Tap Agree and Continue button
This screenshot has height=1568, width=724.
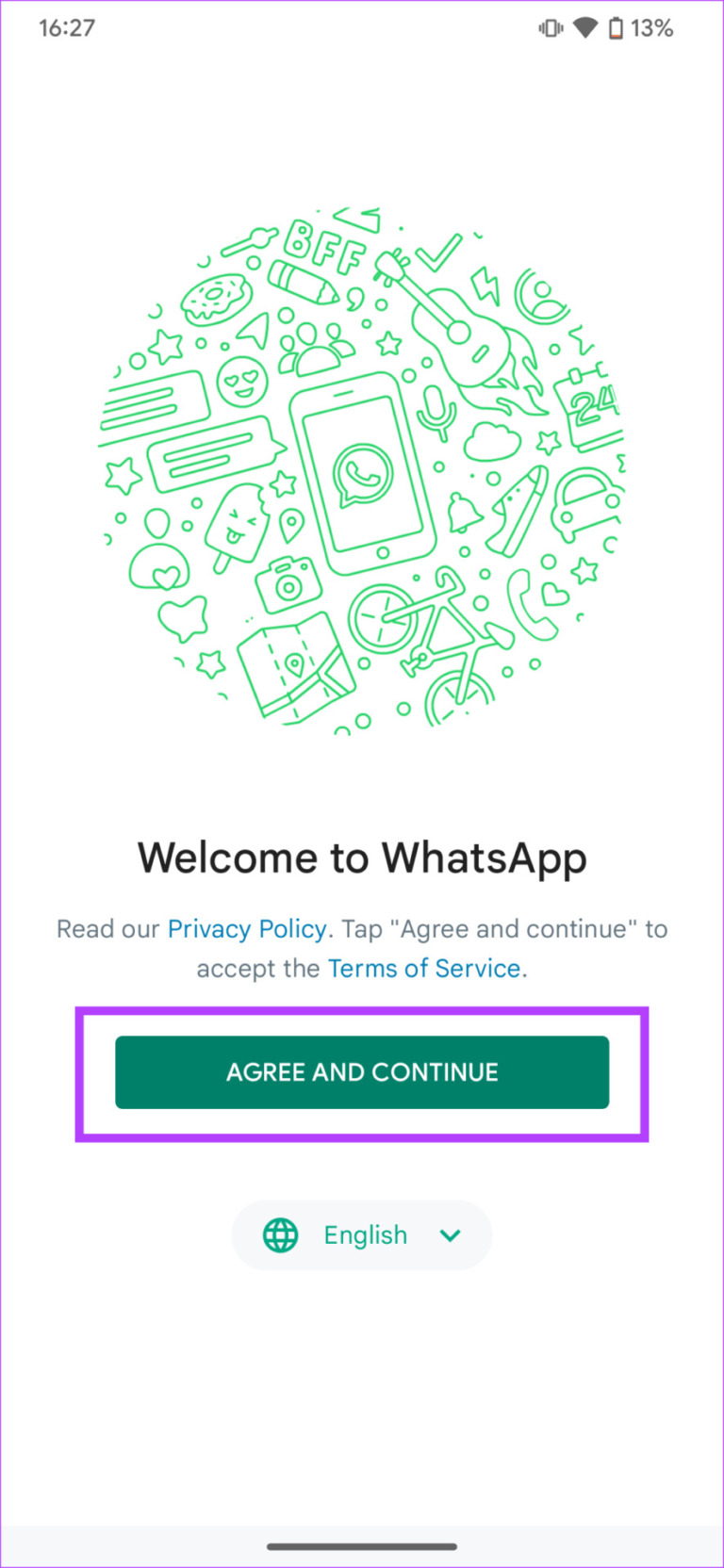362,1072
